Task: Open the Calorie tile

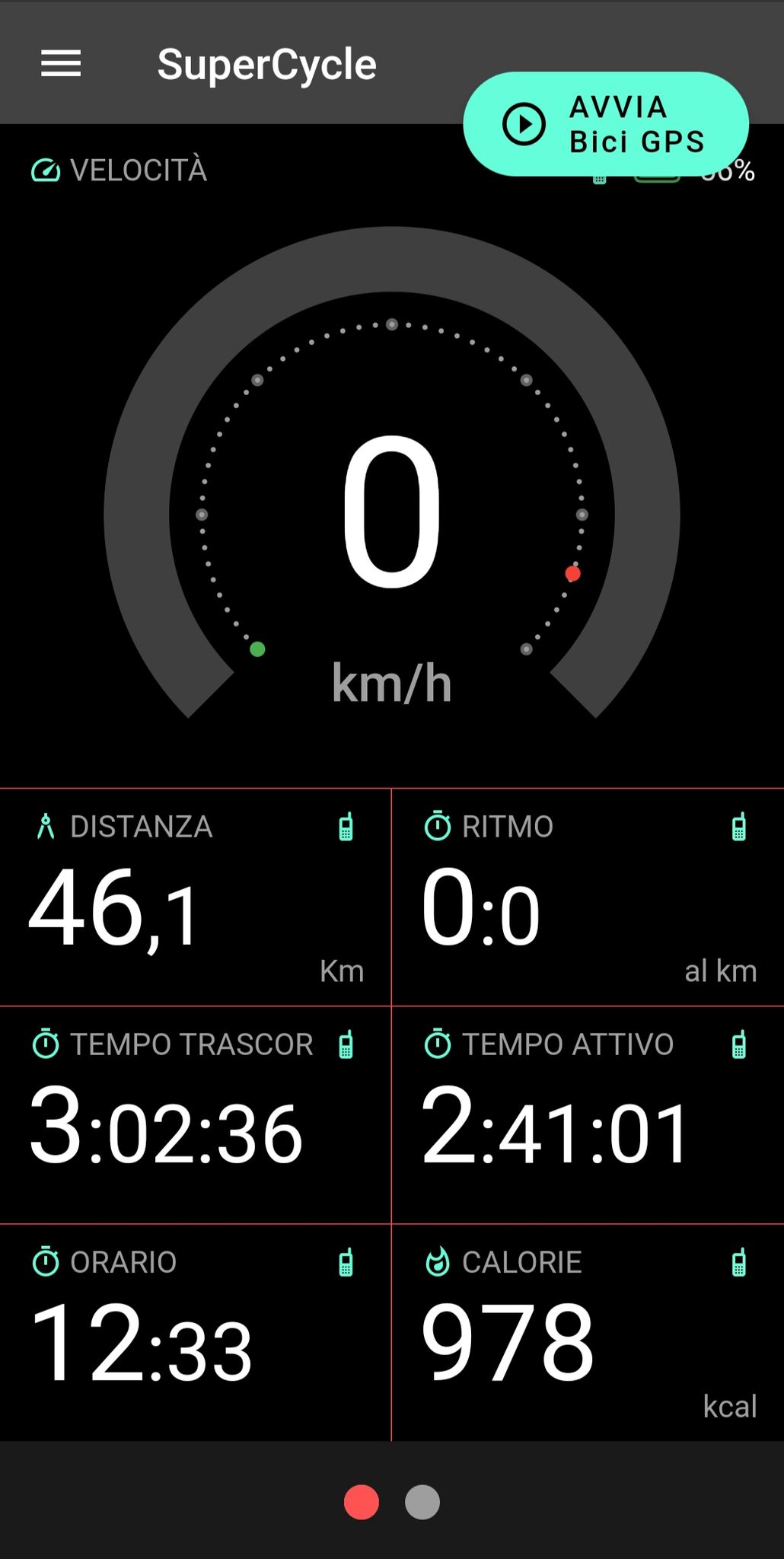Action: (588, 1333)
